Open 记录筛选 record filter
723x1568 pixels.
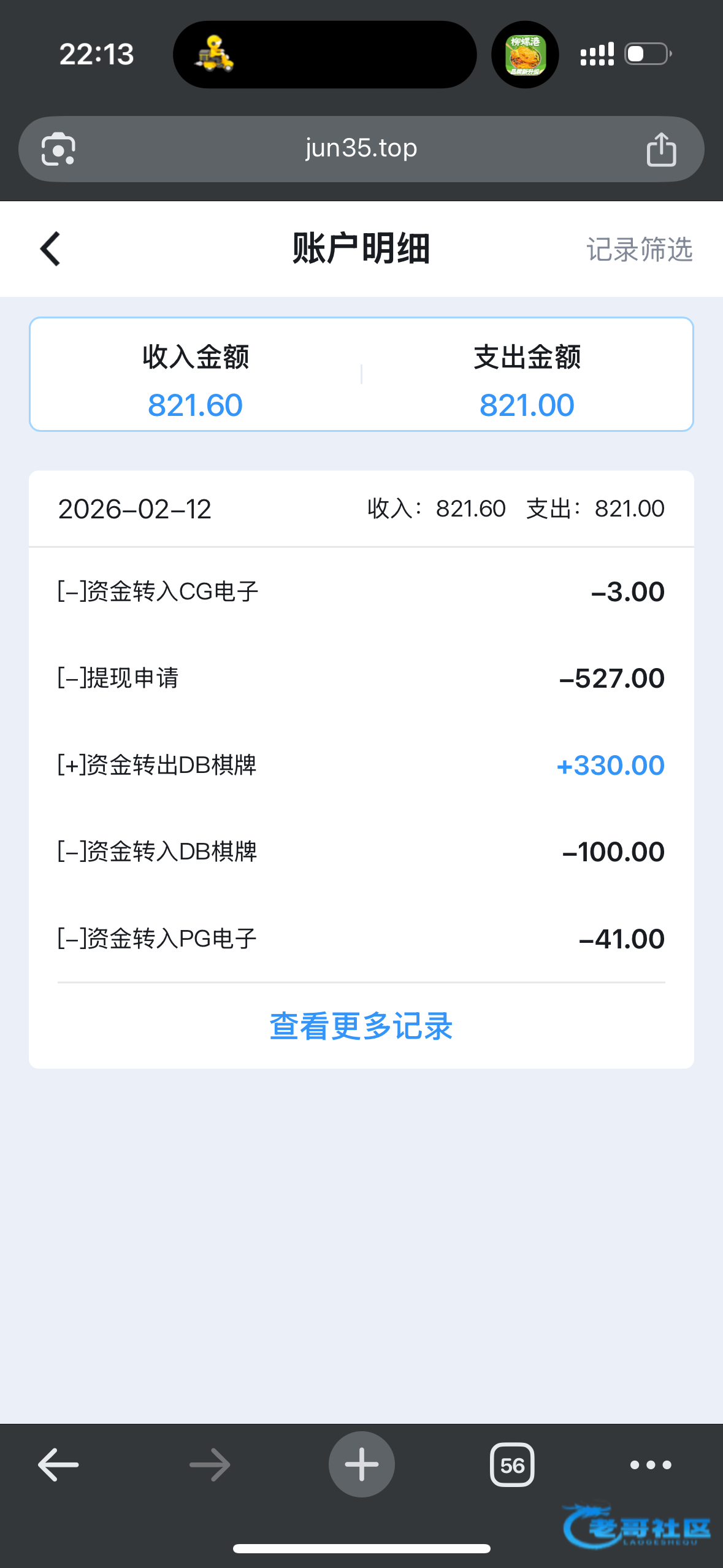point(639,250)
